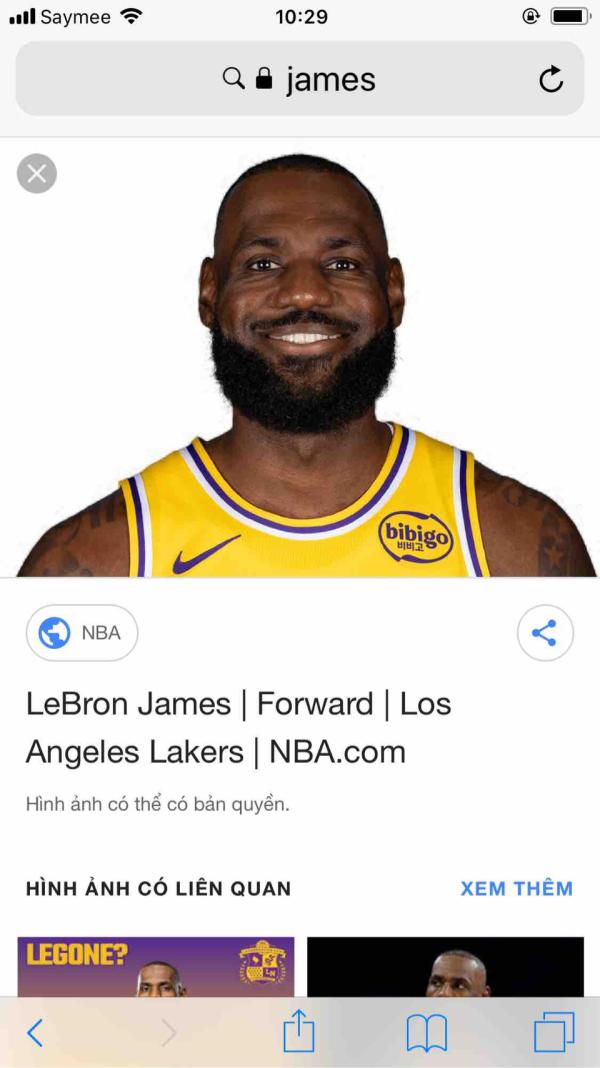Viewport: 600px width, 1068px height.
Task: Tap XEM THÊM for more related images
Action: [516, 888]
